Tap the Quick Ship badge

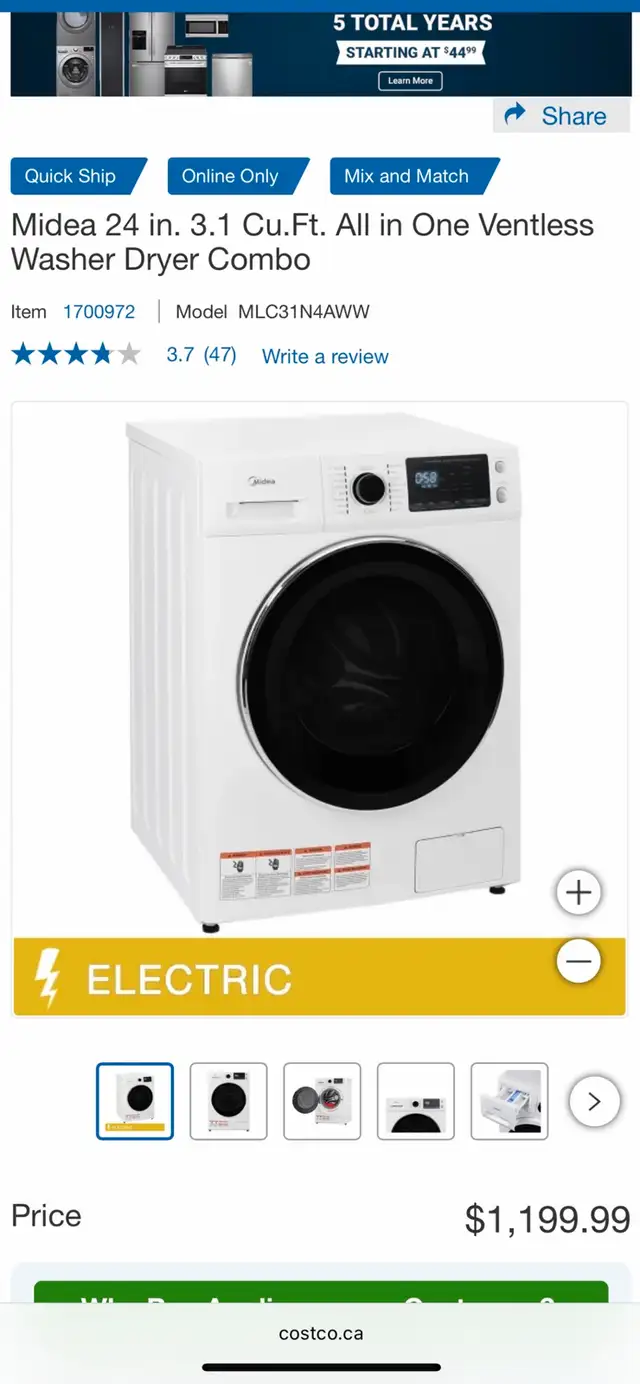(77, 176)
